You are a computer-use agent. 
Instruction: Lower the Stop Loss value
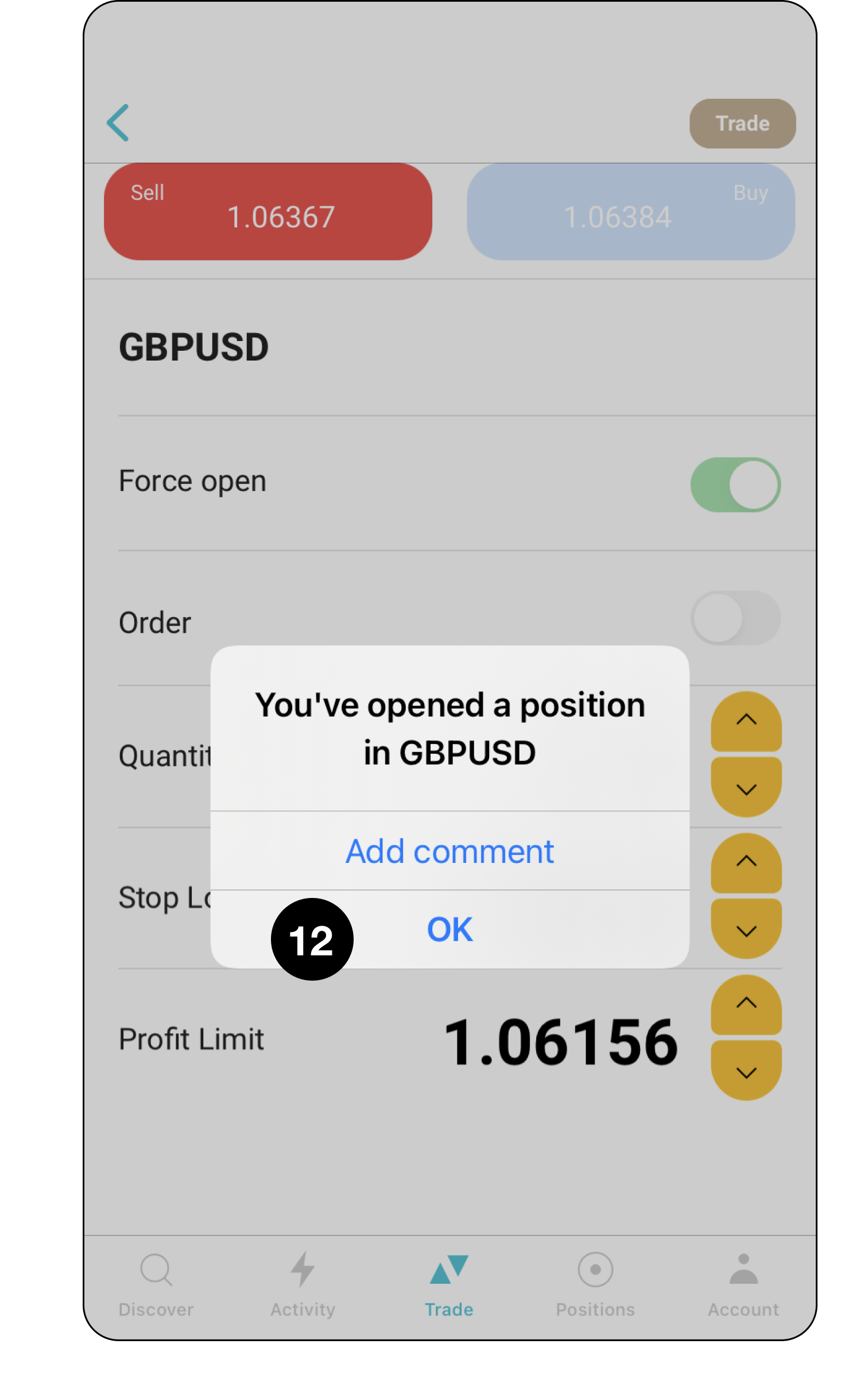[x=746, y=929]
